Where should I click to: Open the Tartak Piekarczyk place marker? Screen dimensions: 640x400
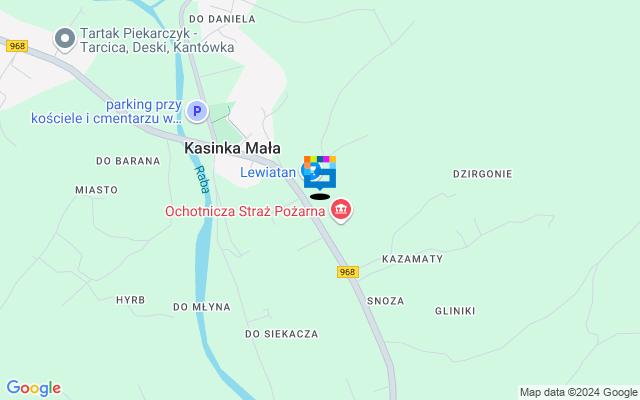pos(65,39)
